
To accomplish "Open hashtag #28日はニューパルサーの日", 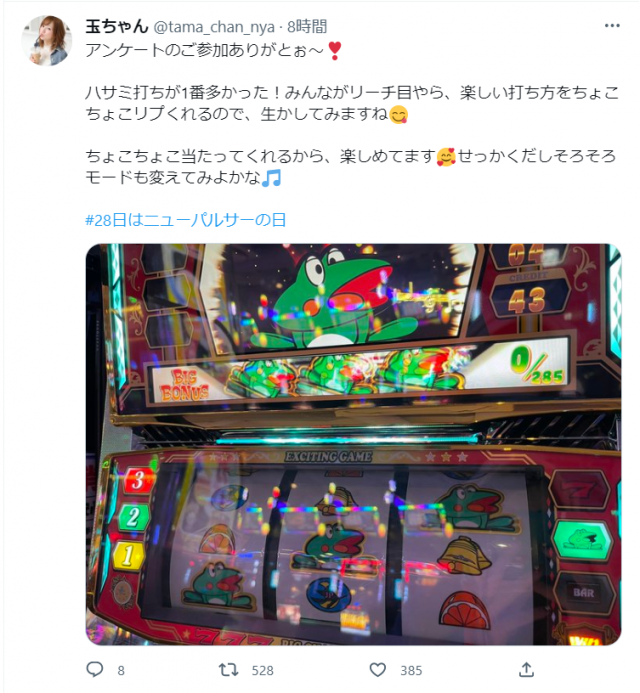I will (186, 220).
